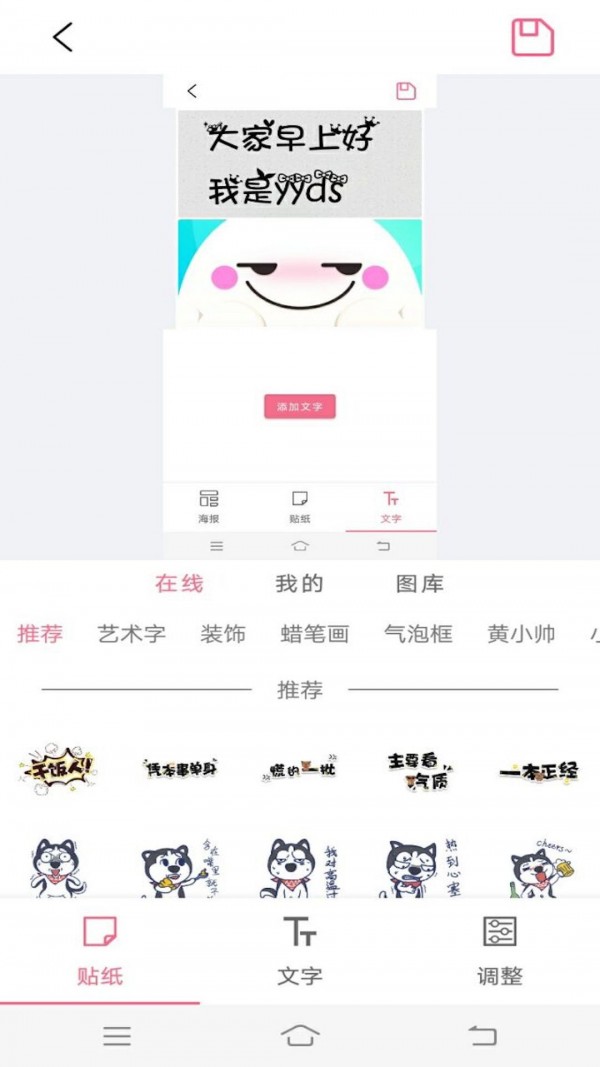
Task: Select the 气泡框 category
Action: tap(418, 634)
